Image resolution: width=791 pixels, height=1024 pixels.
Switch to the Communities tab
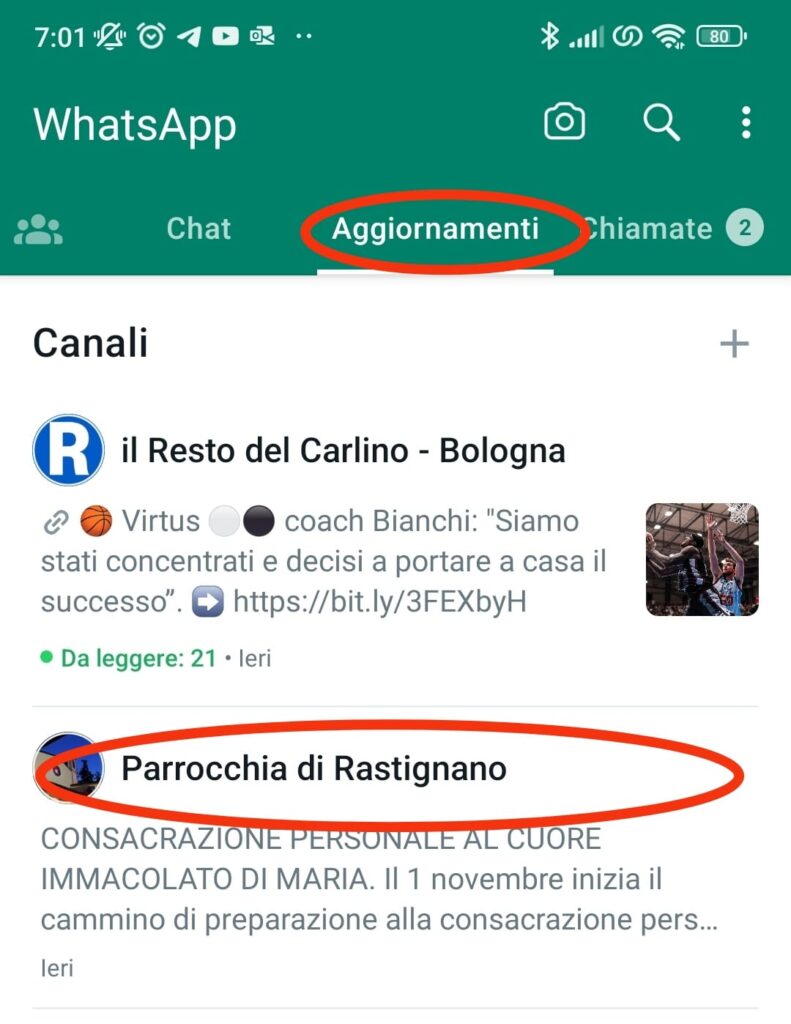(38, 229)
